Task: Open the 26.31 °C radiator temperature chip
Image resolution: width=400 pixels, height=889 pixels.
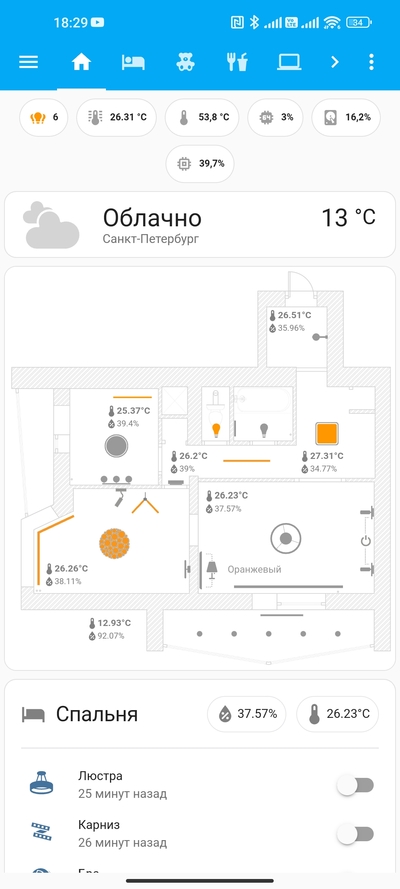Action: click(118, 117)
